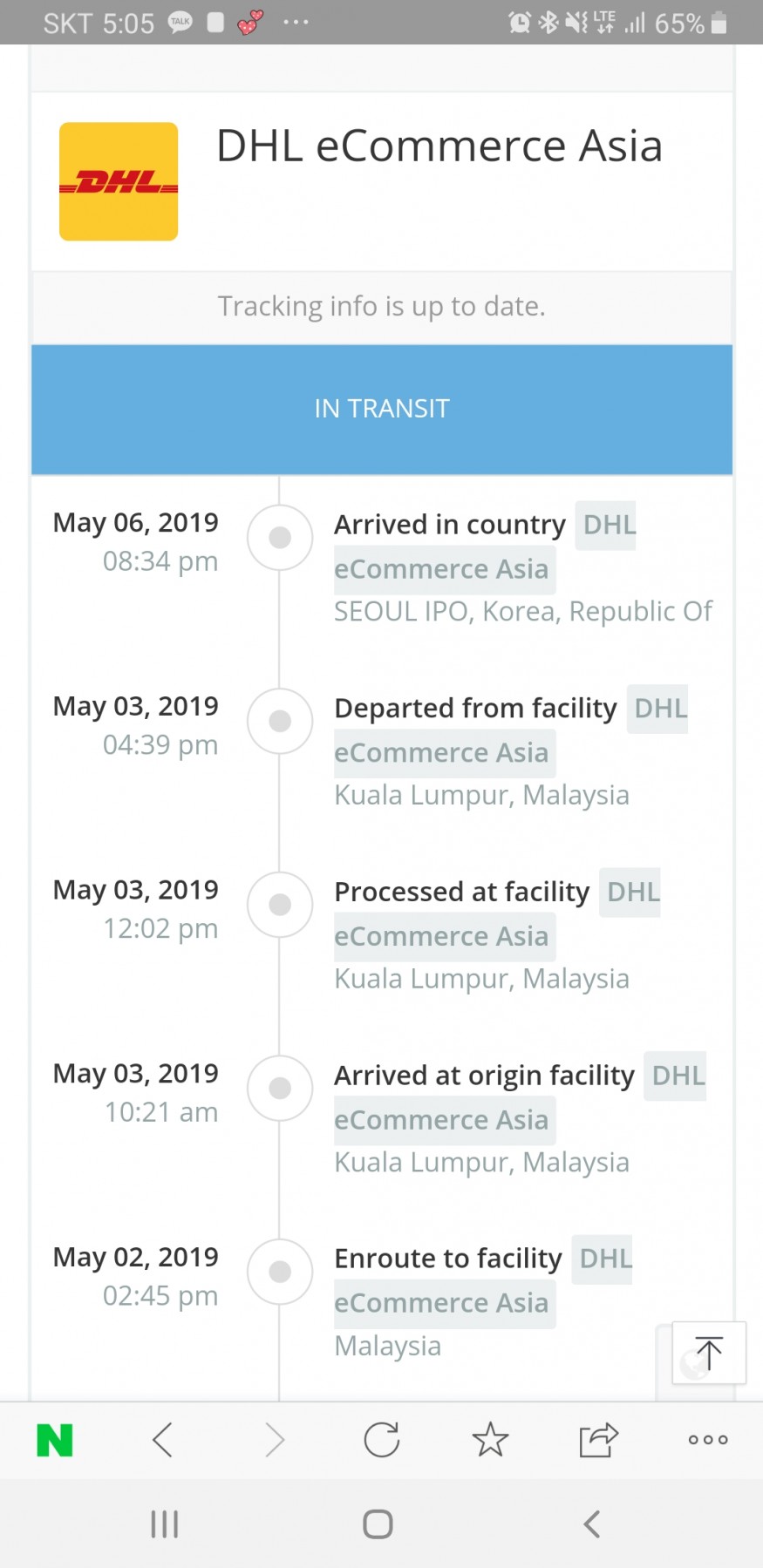This screenshot has height=1568, width=763.
Task: Tap the browser forward arrow
Action: point(274,1439)
